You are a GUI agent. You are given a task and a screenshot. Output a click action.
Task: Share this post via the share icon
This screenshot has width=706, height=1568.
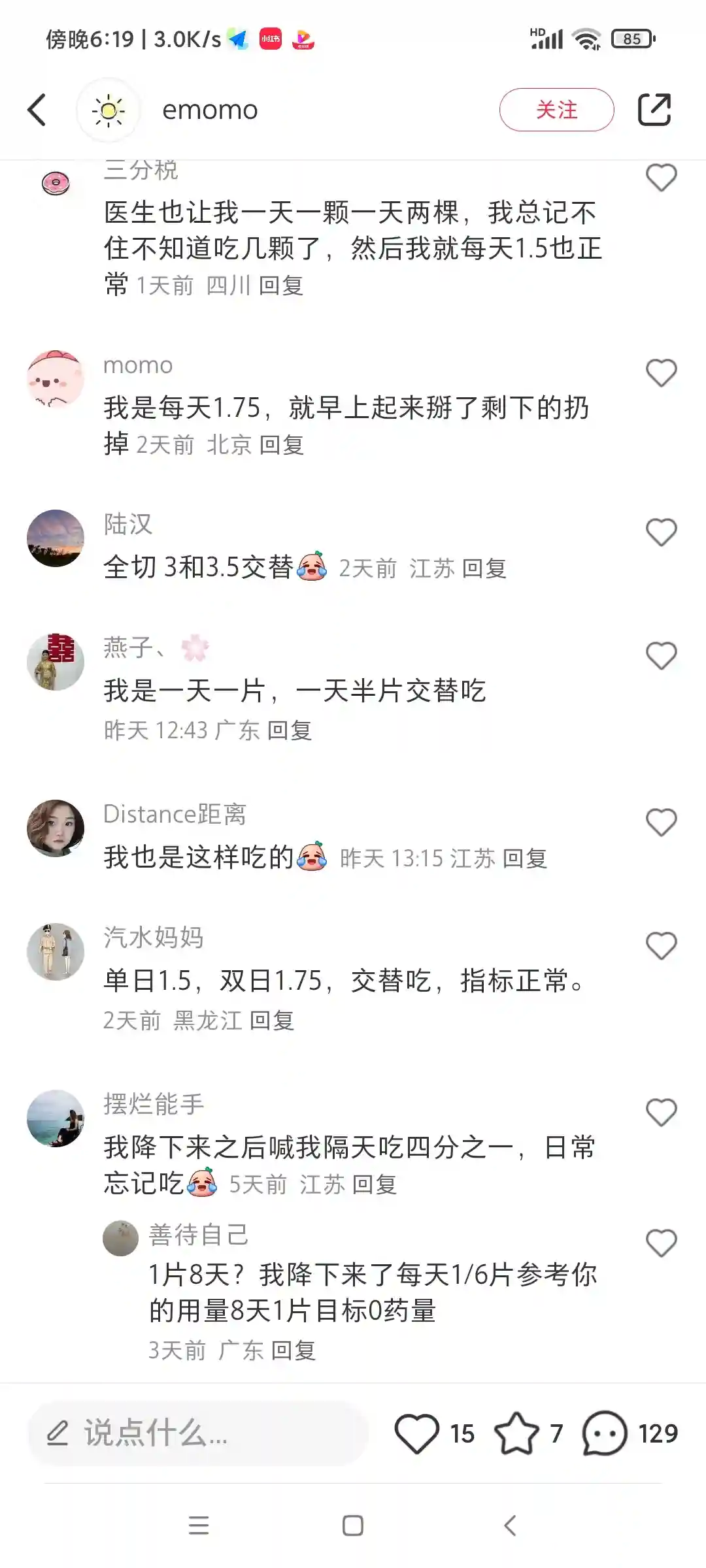click(654, 109)
